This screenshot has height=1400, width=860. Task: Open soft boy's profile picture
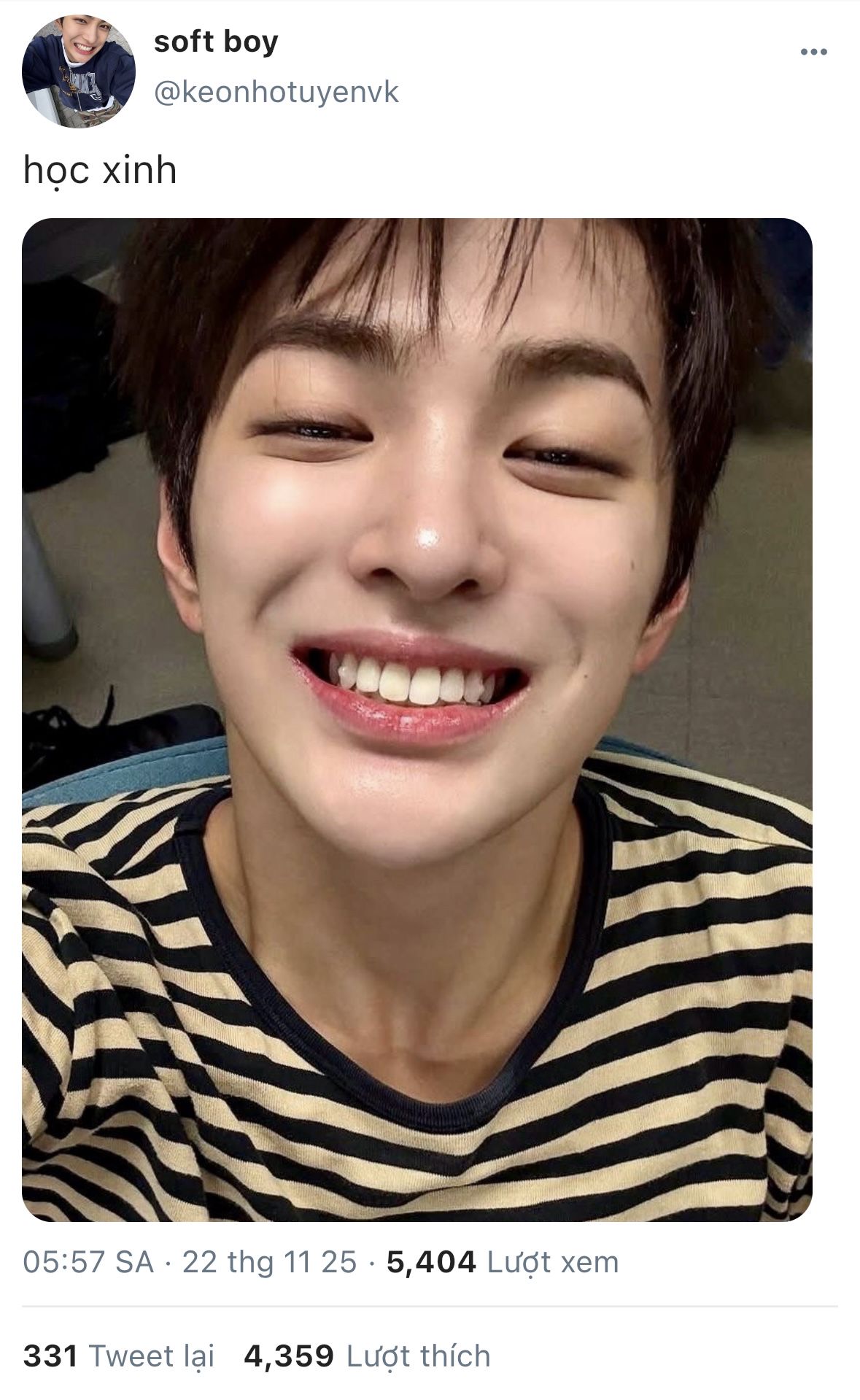click(x=79, y=71)
